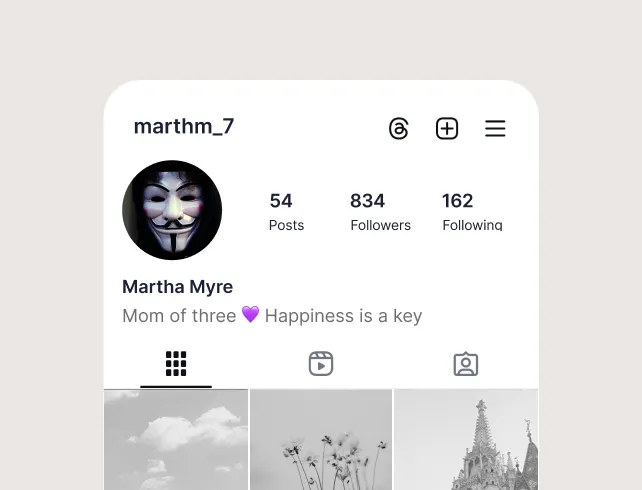This screenshot has width=642, height=490.
Task: Open Threads from the profile header
Action: [399, 129]
